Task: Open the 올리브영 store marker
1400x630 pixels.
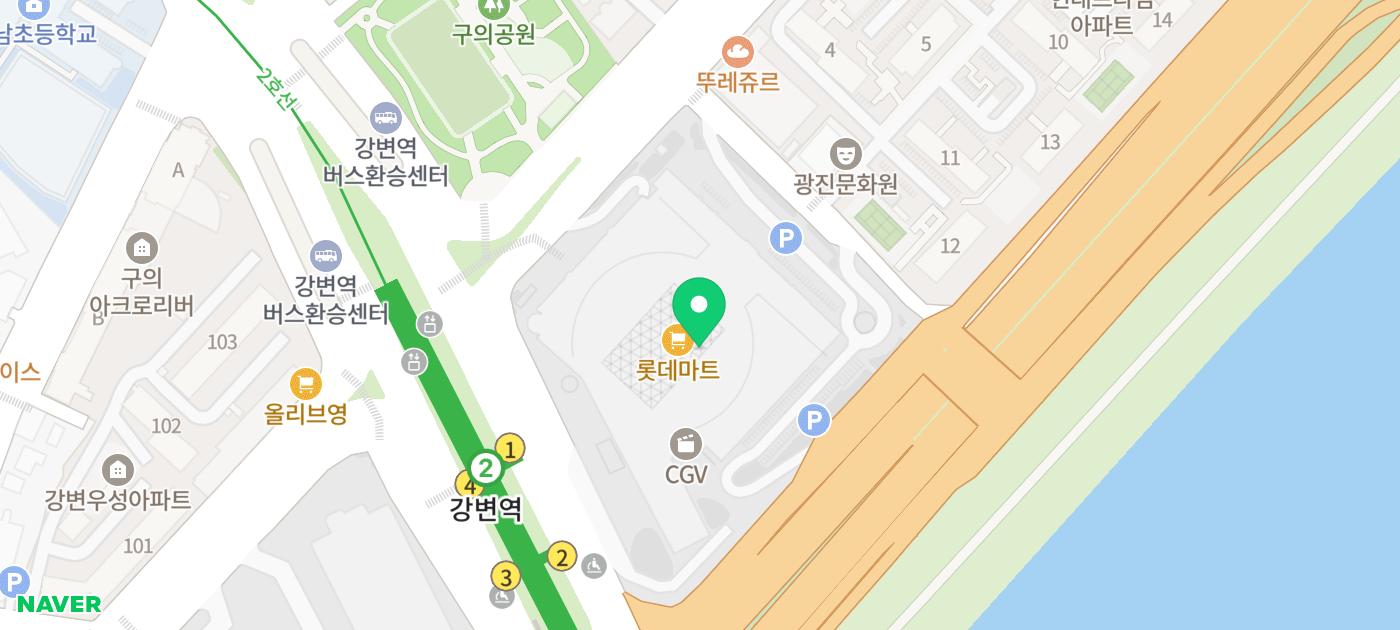Action: coord(305,385)
